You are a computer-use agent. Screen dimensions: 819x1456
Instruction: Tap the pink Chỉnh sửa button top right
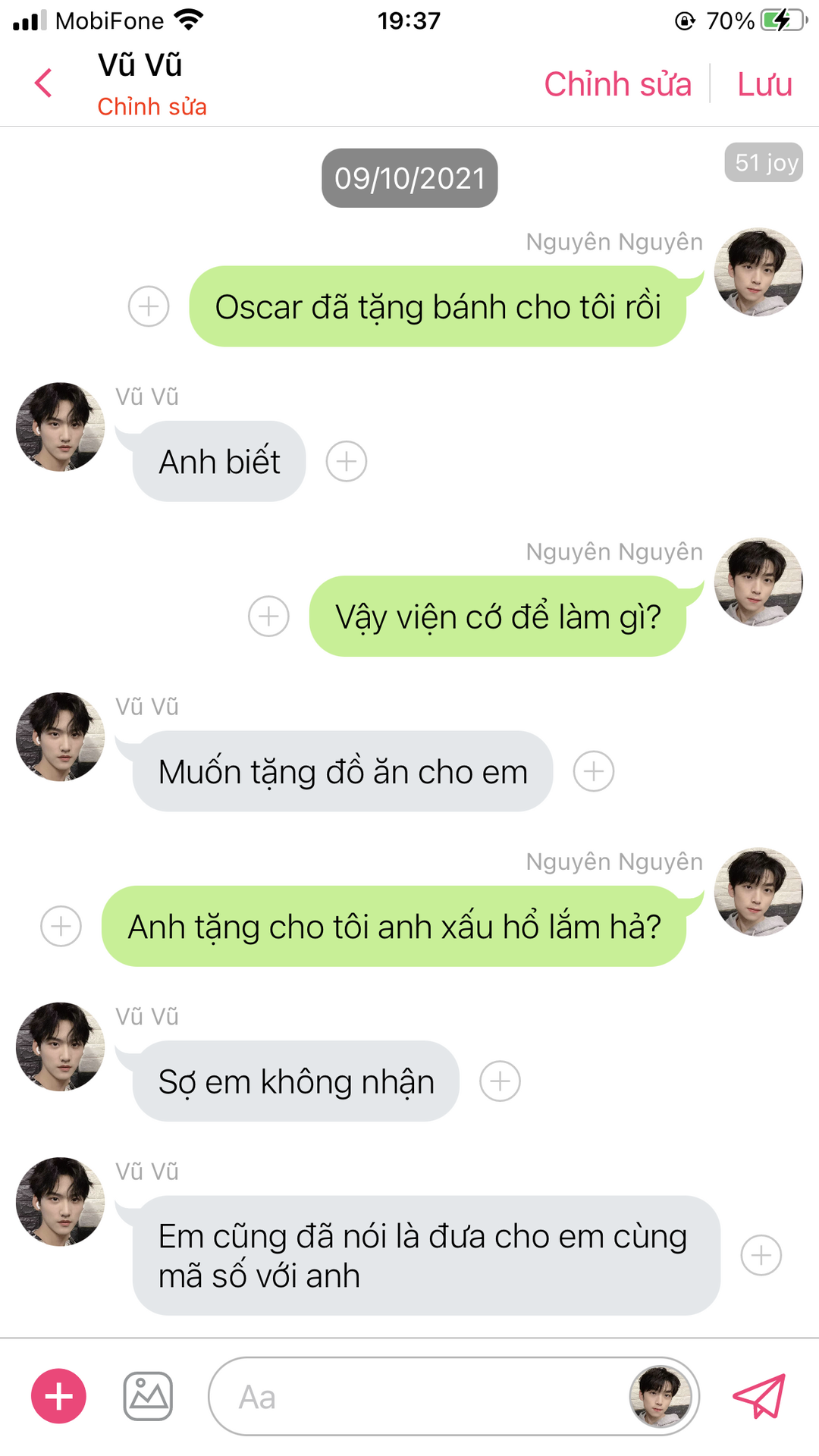pos(617,84)
